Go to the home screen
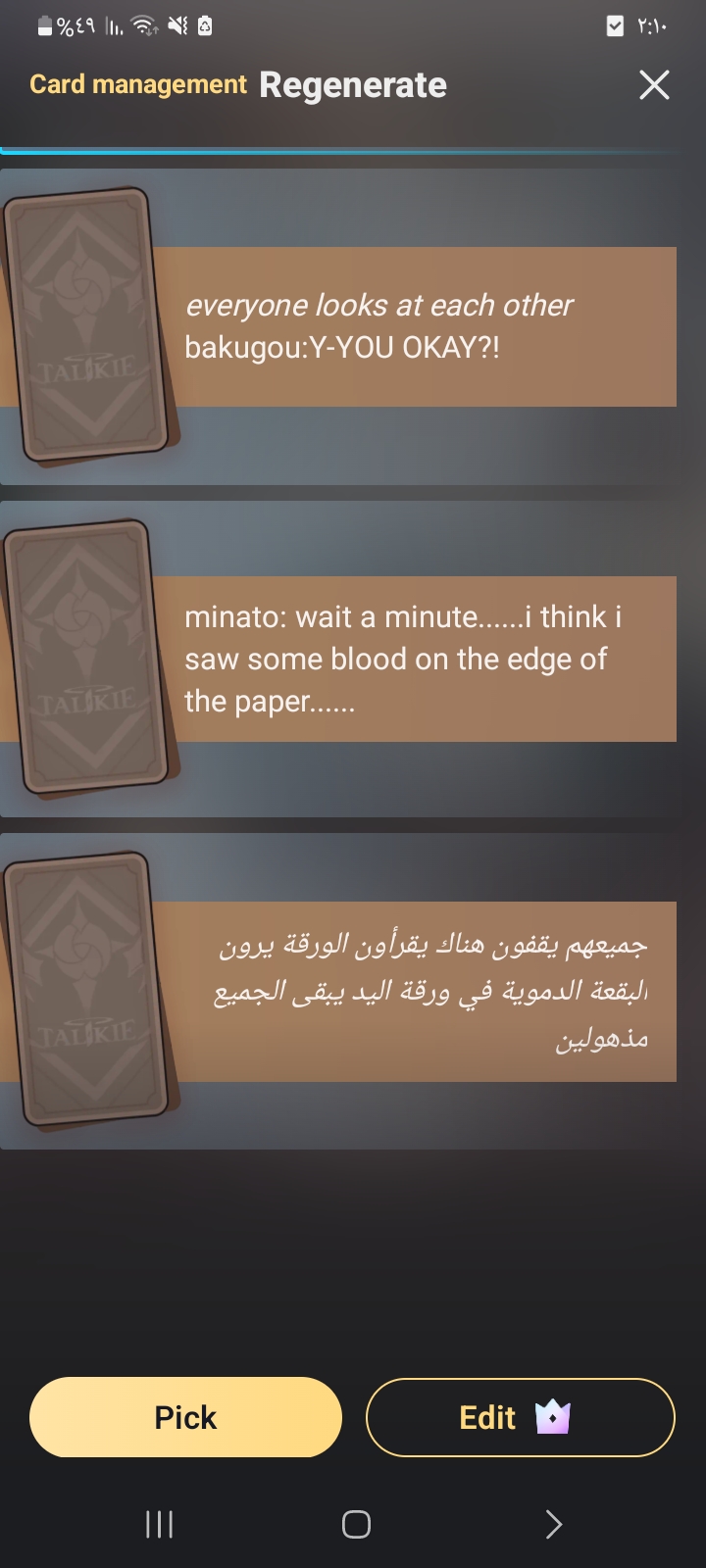 (x=355, y=1524)
